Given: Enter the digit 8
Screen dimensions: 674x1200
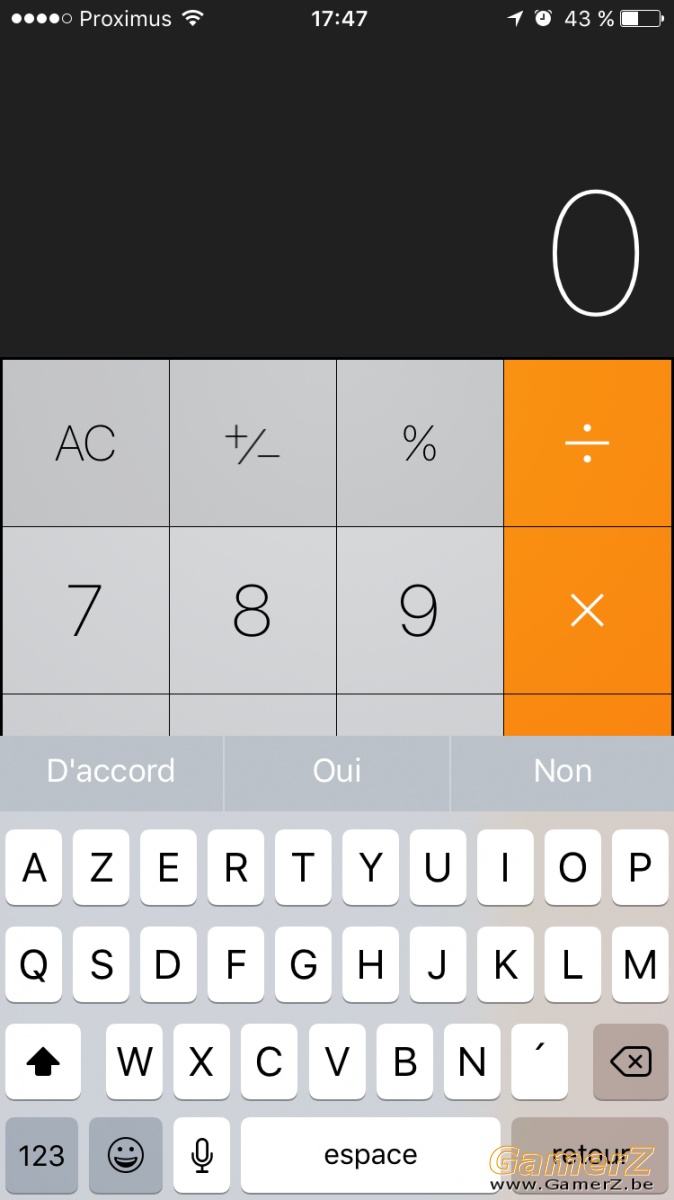Looking at the screenshot, I should click(x=253, y=610).
